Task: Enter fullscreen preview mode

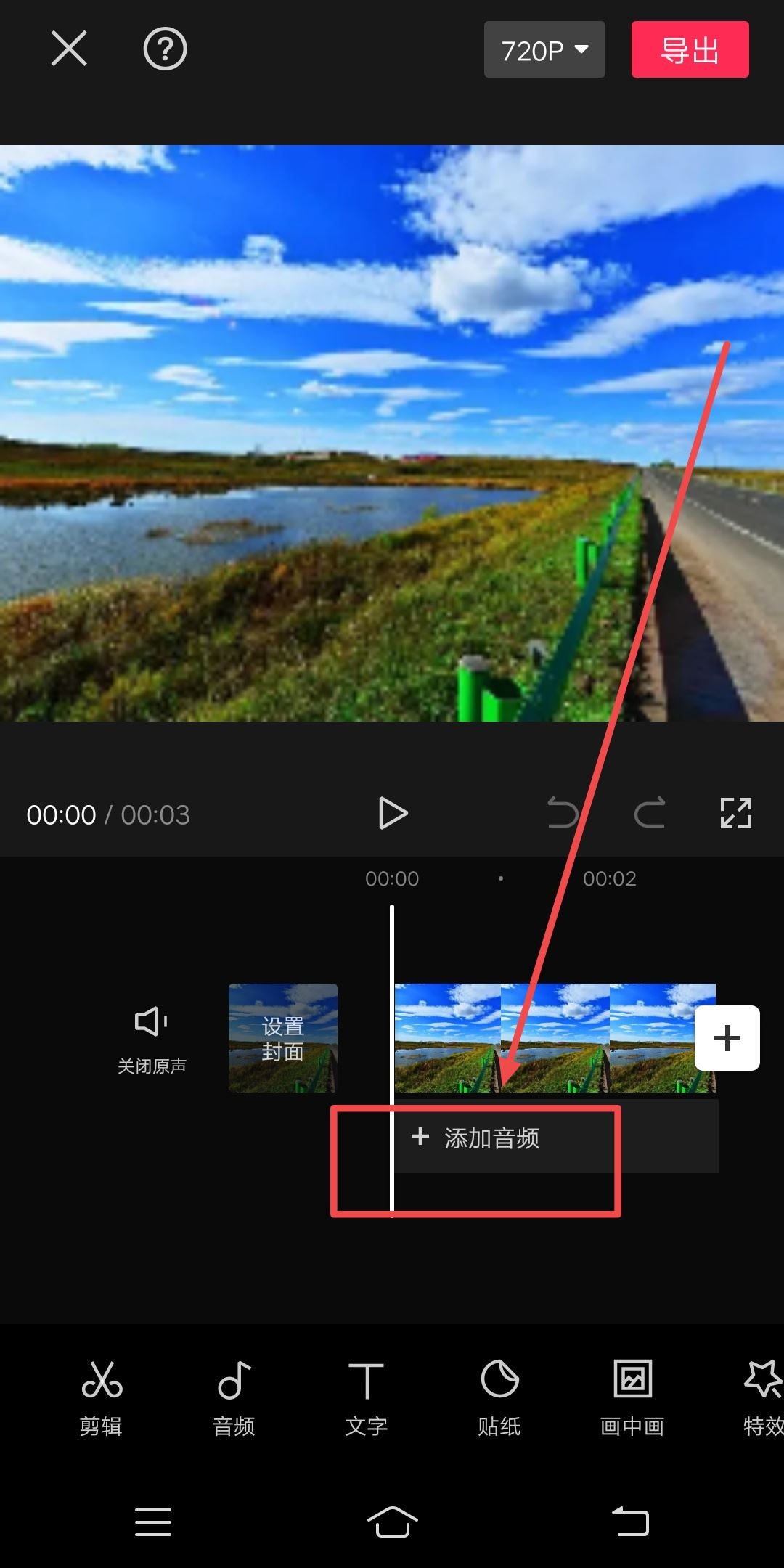Action: [x=735, y=813]
